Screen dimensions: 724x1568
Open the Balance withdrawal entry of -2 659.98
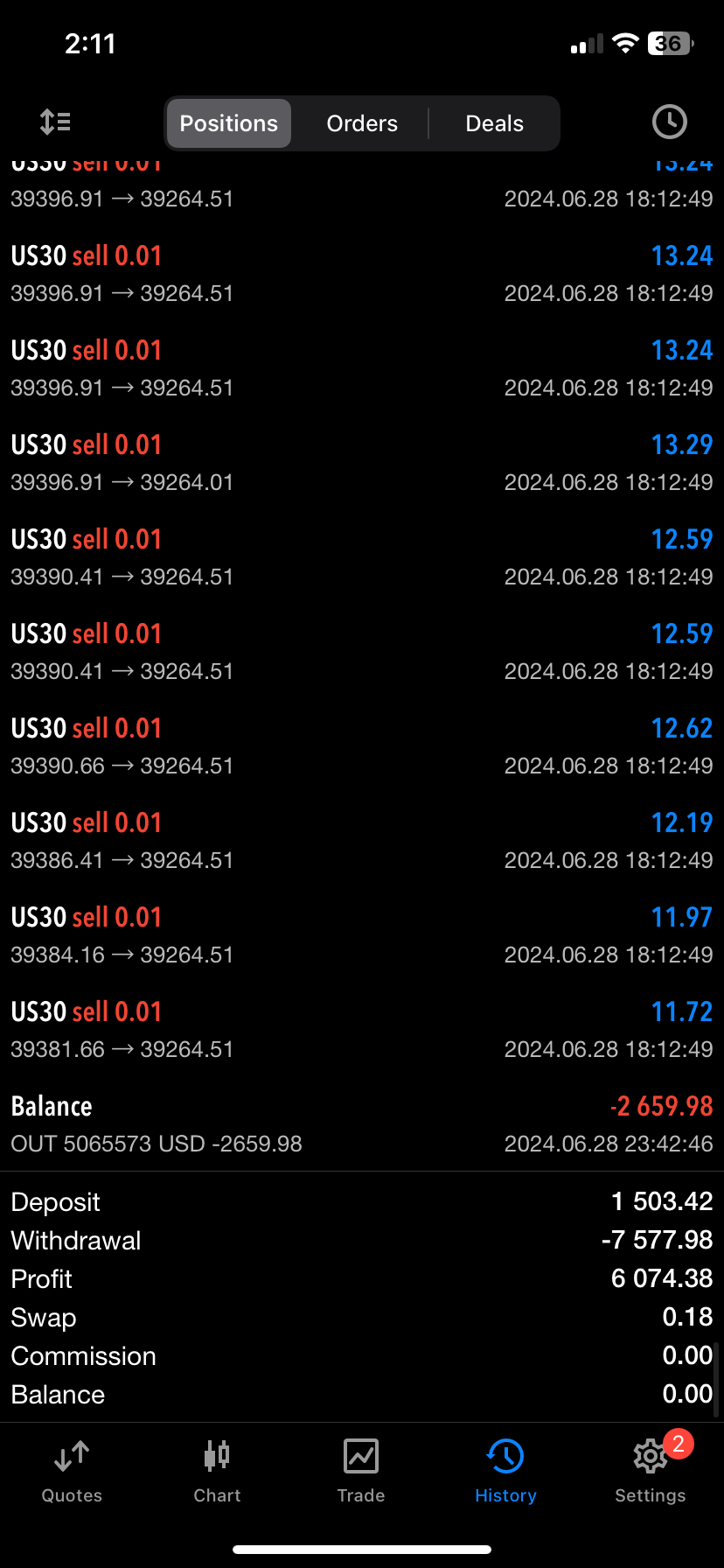click(x=362, y=1123)
